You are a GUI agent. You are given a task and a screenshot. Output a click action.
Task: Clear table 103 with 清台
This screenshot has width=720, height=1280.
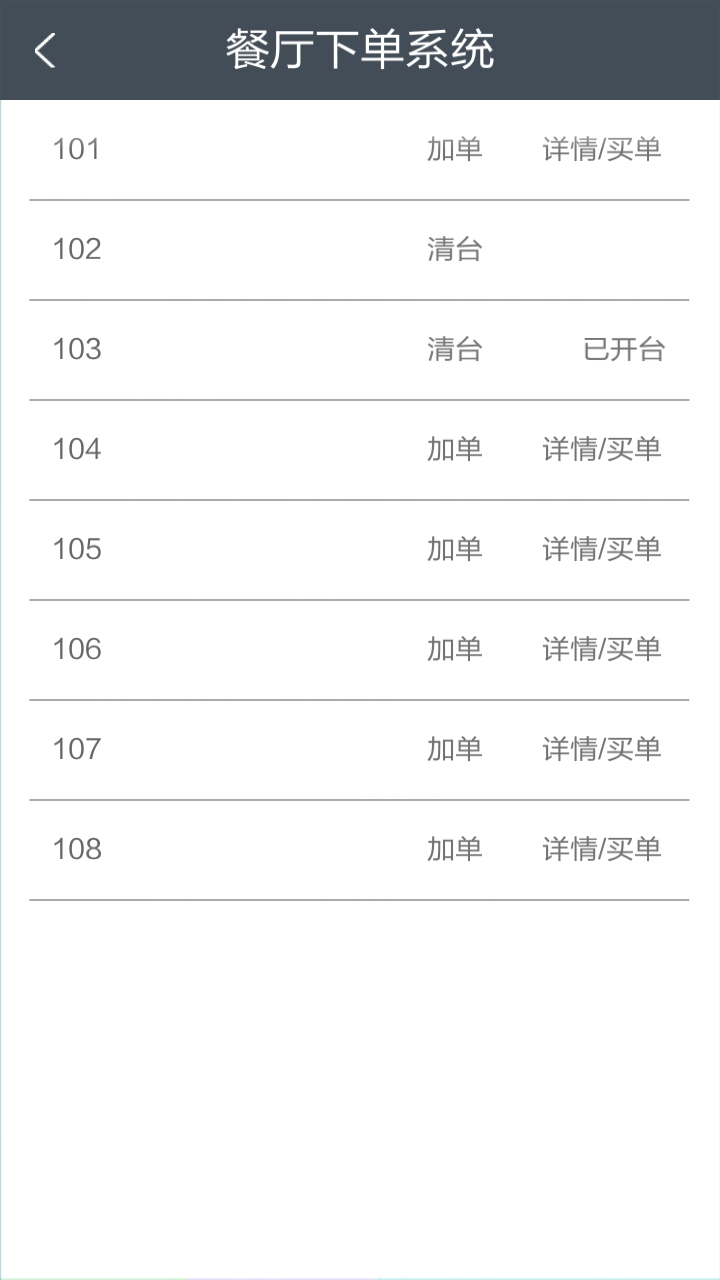pyautogui.click(x=455, y=350)
